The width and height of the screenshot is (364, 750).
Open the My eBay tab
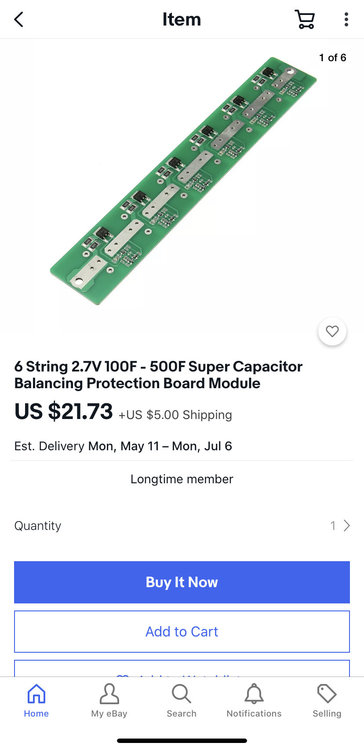coord(109,701)
